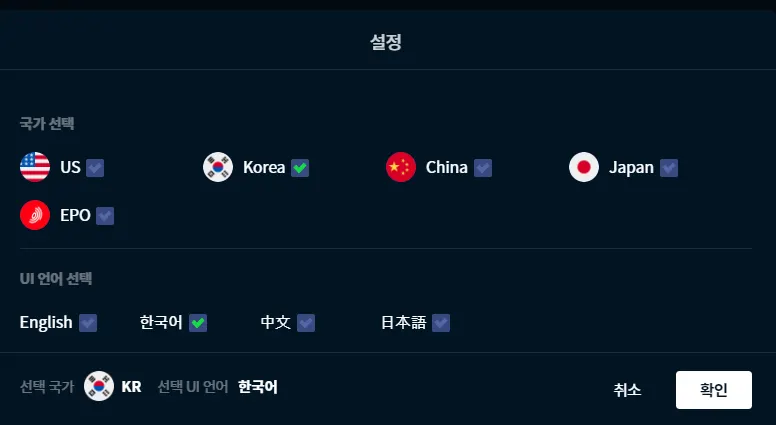
Task: Select the US country checkbox
Action: tap(95, 168)
